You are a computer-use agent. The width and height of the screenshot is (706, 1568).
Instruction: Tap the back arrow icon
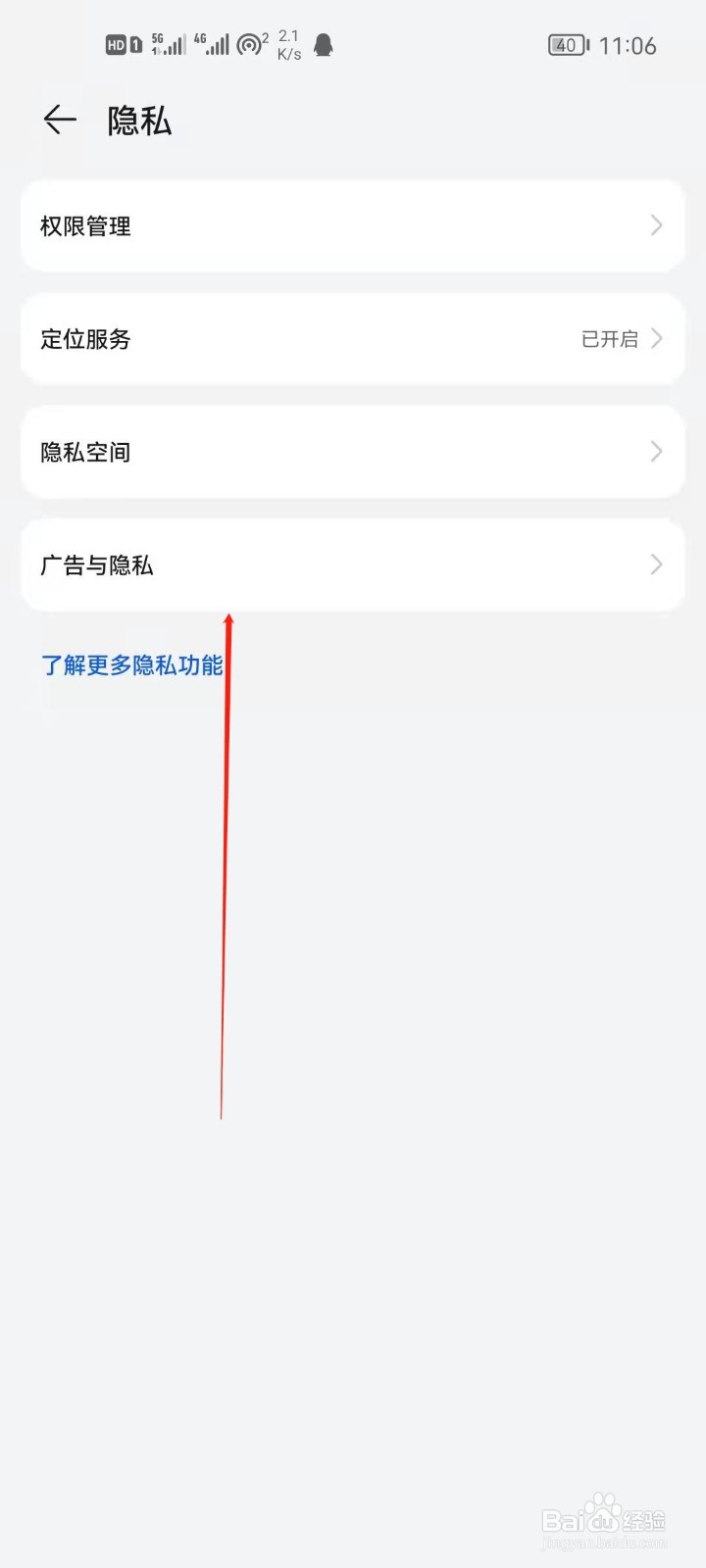click(x=59, y=120)
